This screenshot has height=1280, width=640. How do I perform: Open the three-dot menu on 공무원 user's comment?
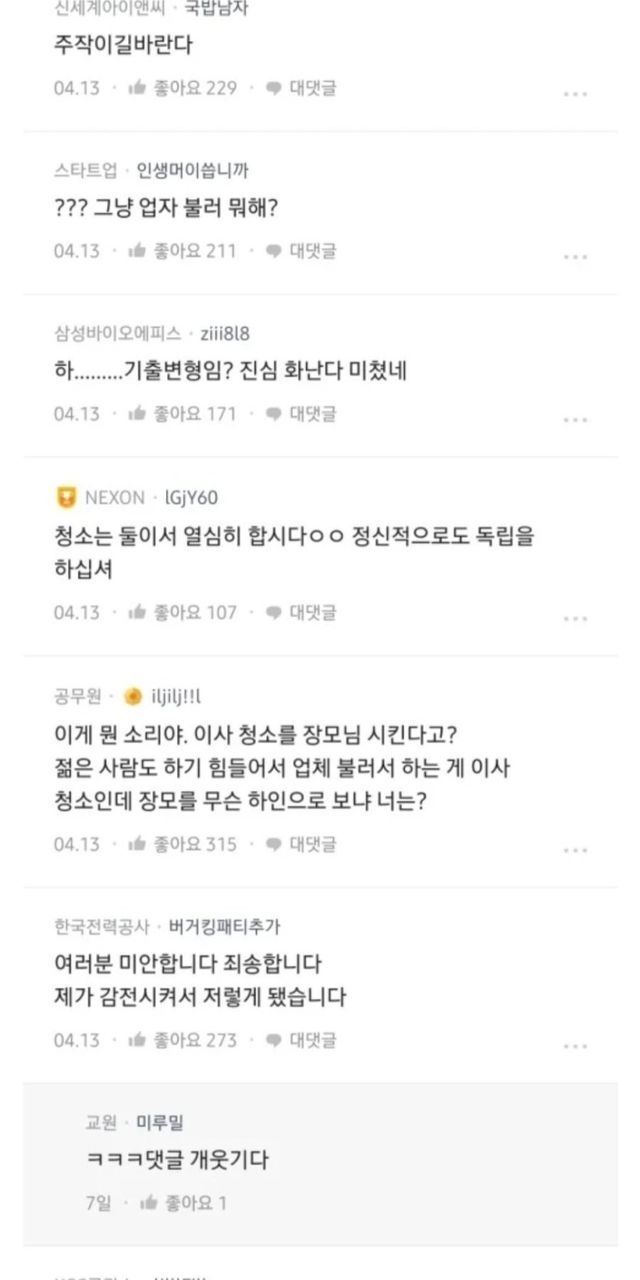pos(575,850)
